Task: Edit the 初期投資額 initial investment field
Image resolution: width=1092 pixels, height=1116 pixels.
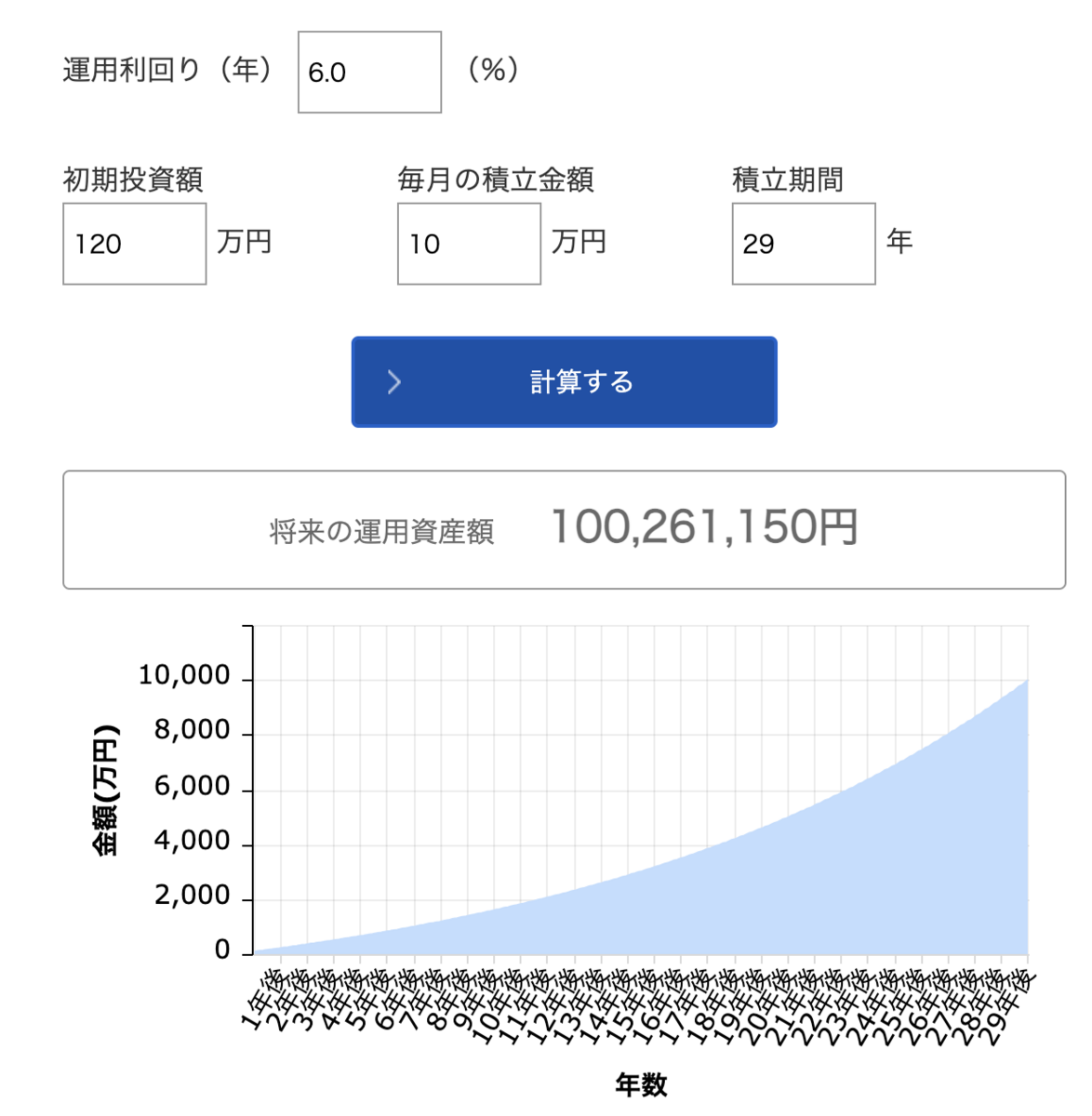Action: pyautogui.click(x=134, y=244)
